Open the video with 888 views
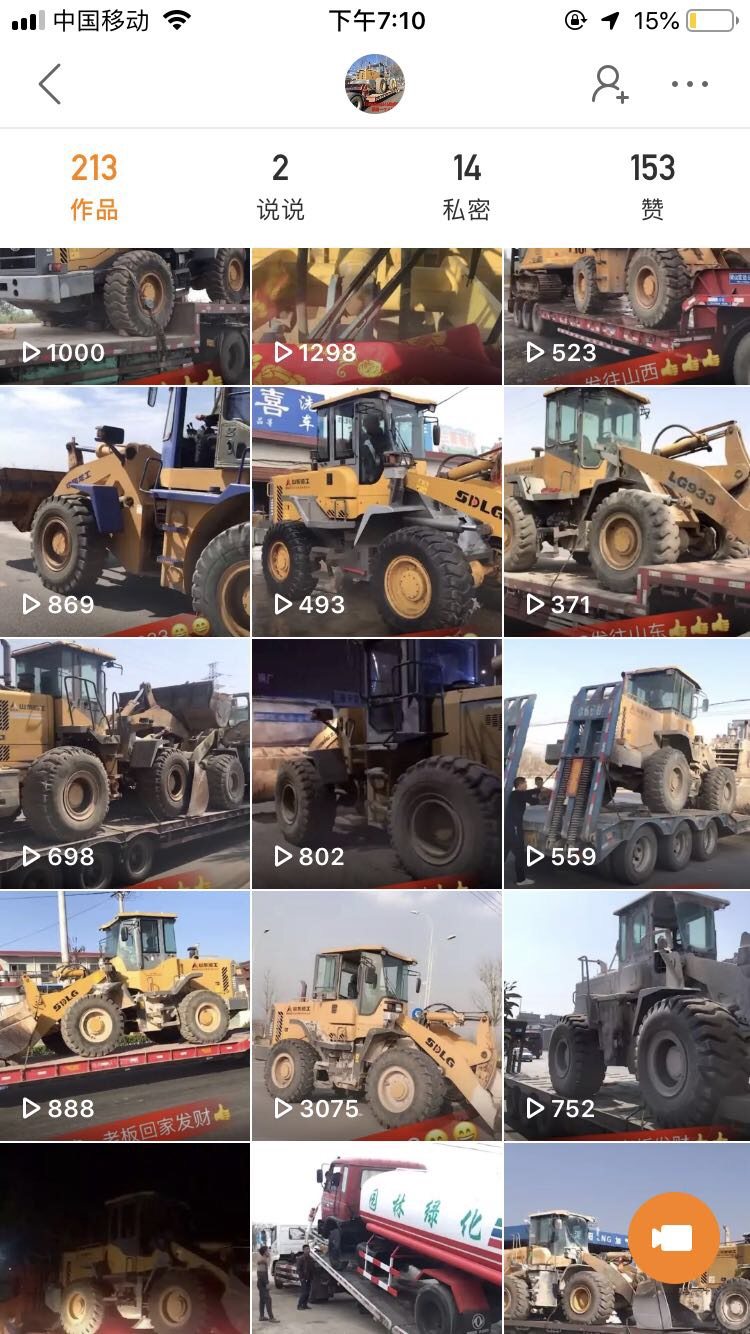The height and width of the screenshot is (1334, 750). (124, 1016)
